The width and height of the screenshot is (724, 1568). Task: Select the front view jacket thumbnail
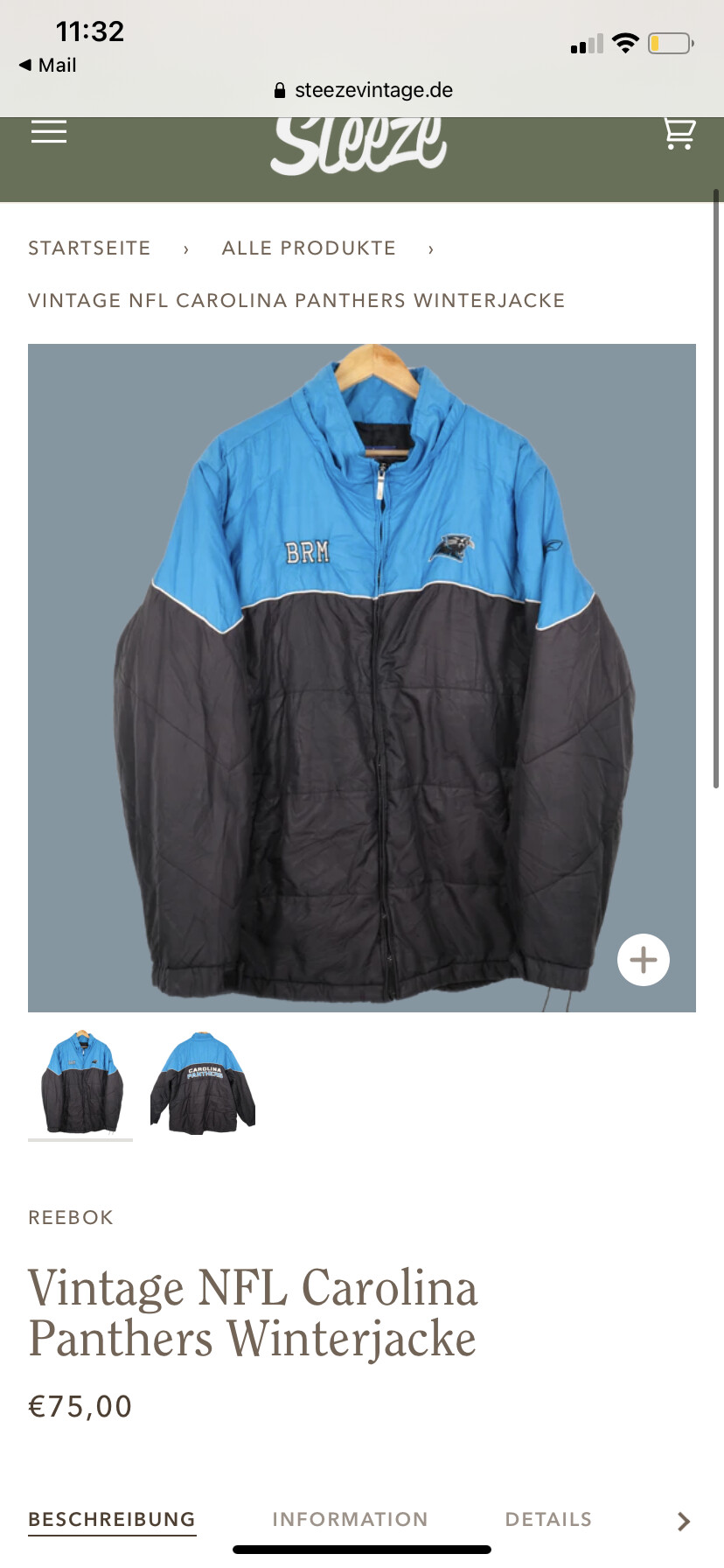coord(80,1083)
